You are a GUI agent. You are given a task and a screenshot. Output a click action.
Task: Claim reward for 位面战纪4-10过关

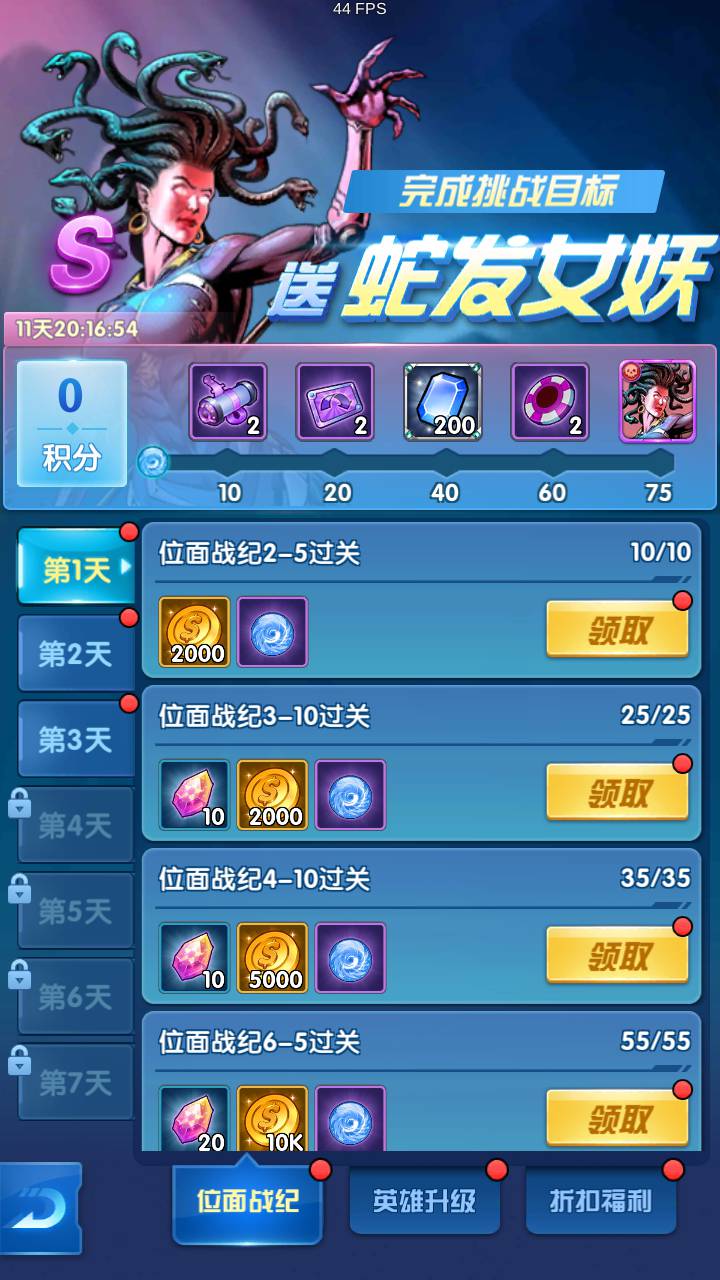[617, 957]
